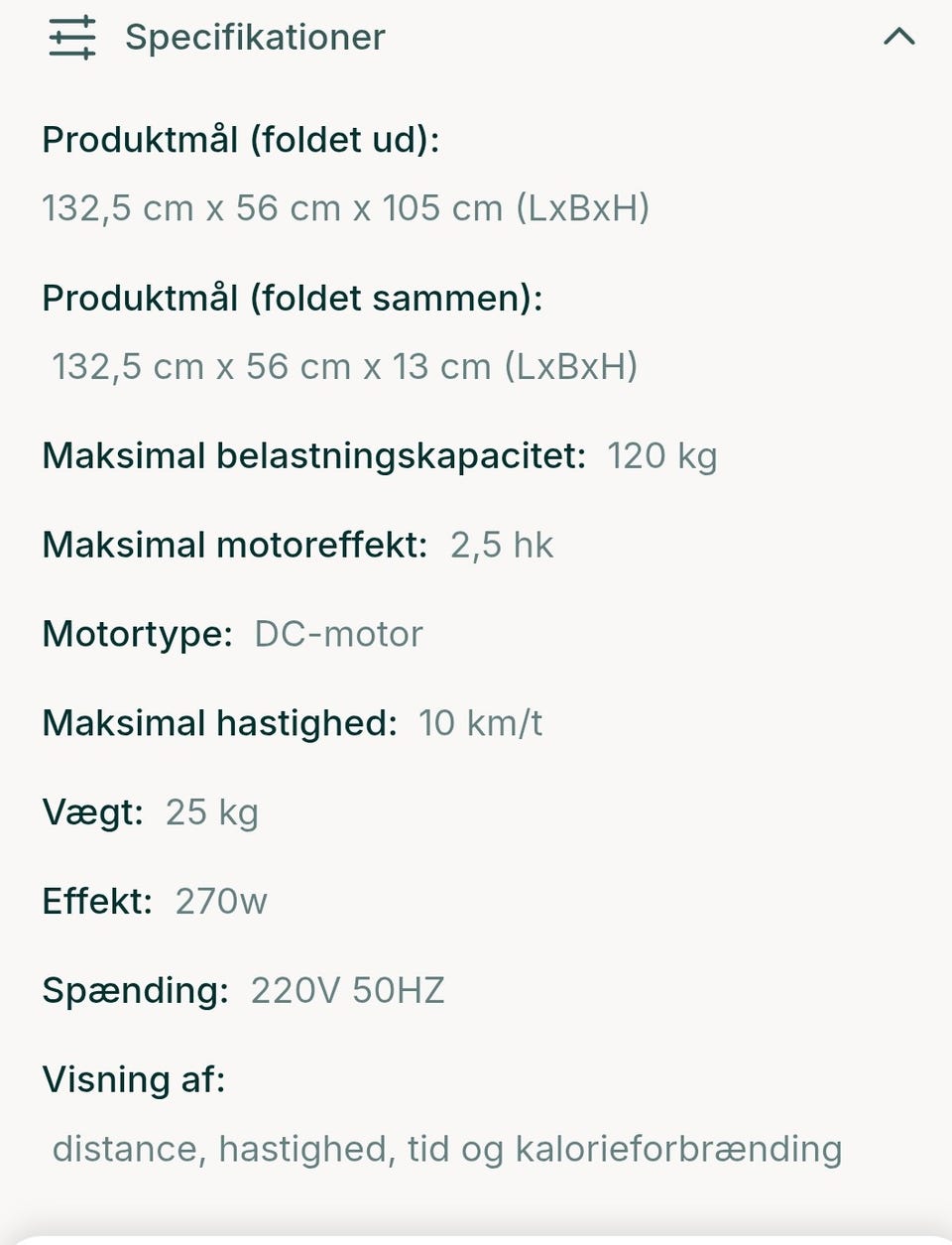Select the Spænding 220V 50HZ entry

point(244,989)
